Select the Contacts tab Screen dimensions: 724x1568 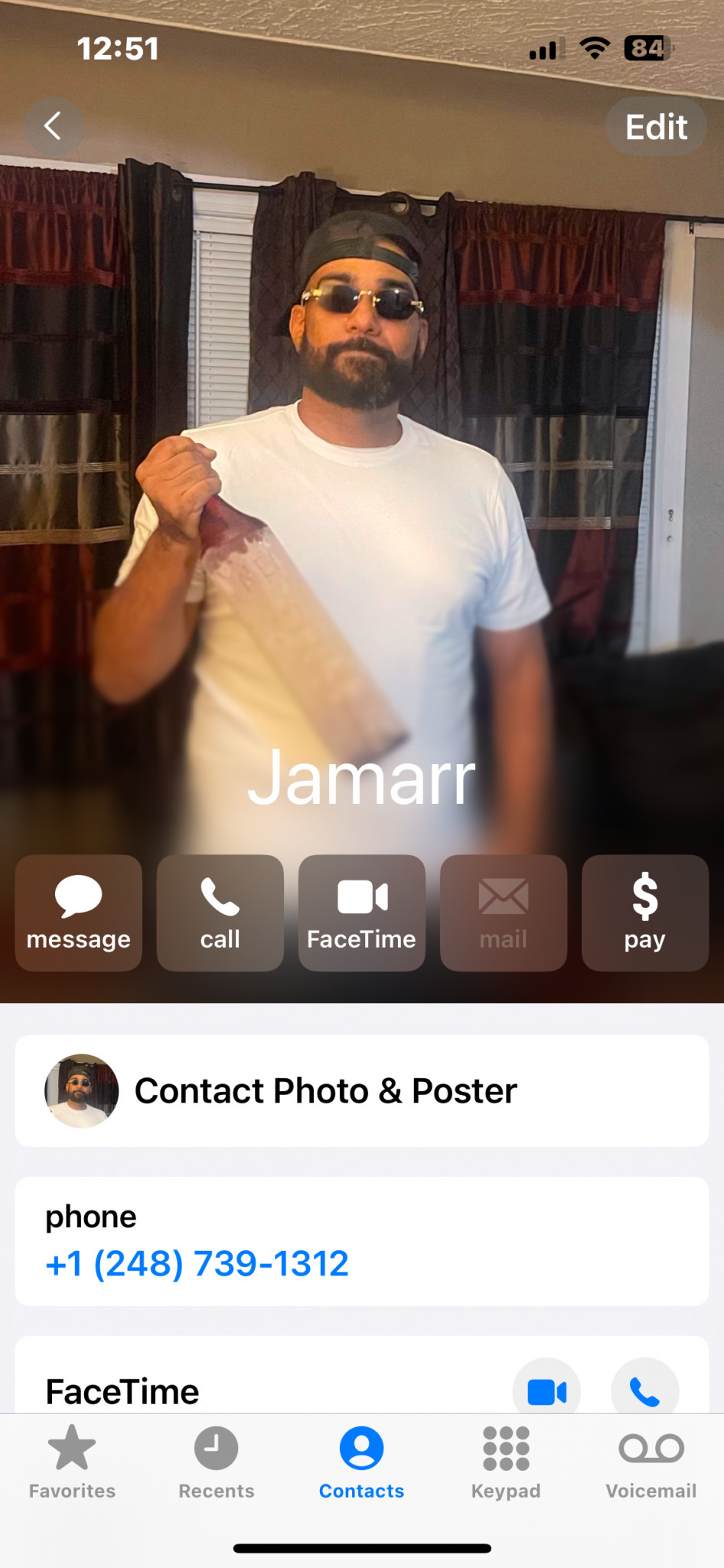362,1462
